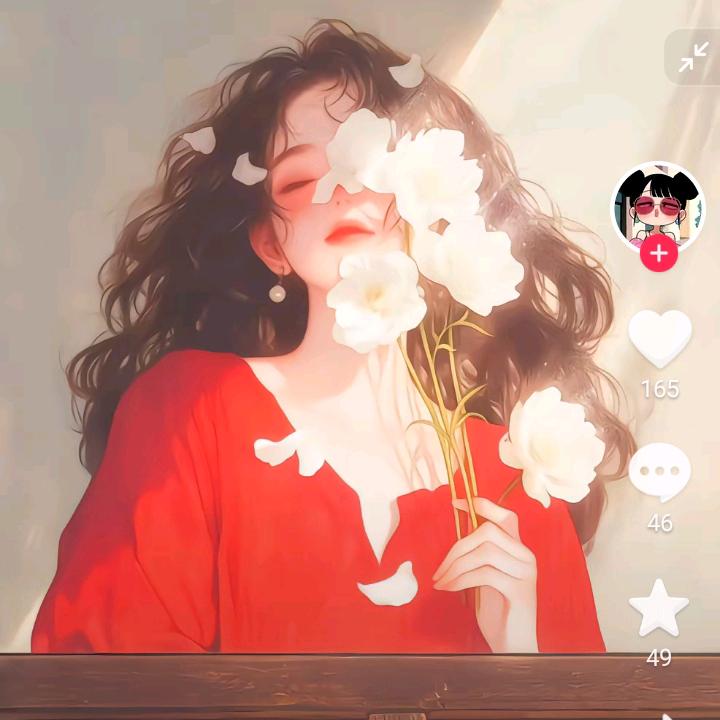Add video to favorites with the star icon
The image size is (720, 720).
(659, 609)
